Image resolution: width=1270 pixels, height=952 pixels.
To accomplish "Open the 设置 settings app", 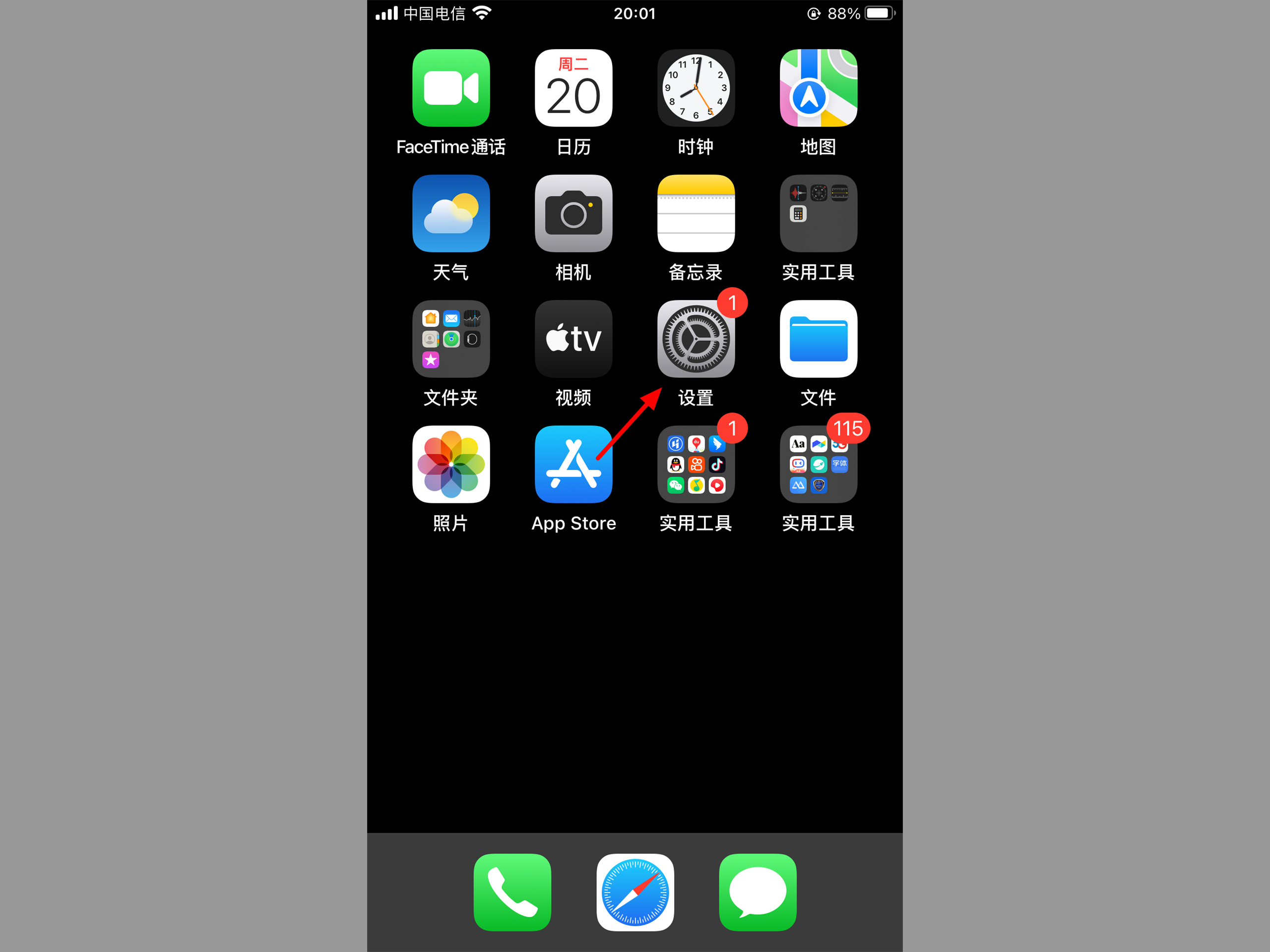I will [x=696, y=339].
